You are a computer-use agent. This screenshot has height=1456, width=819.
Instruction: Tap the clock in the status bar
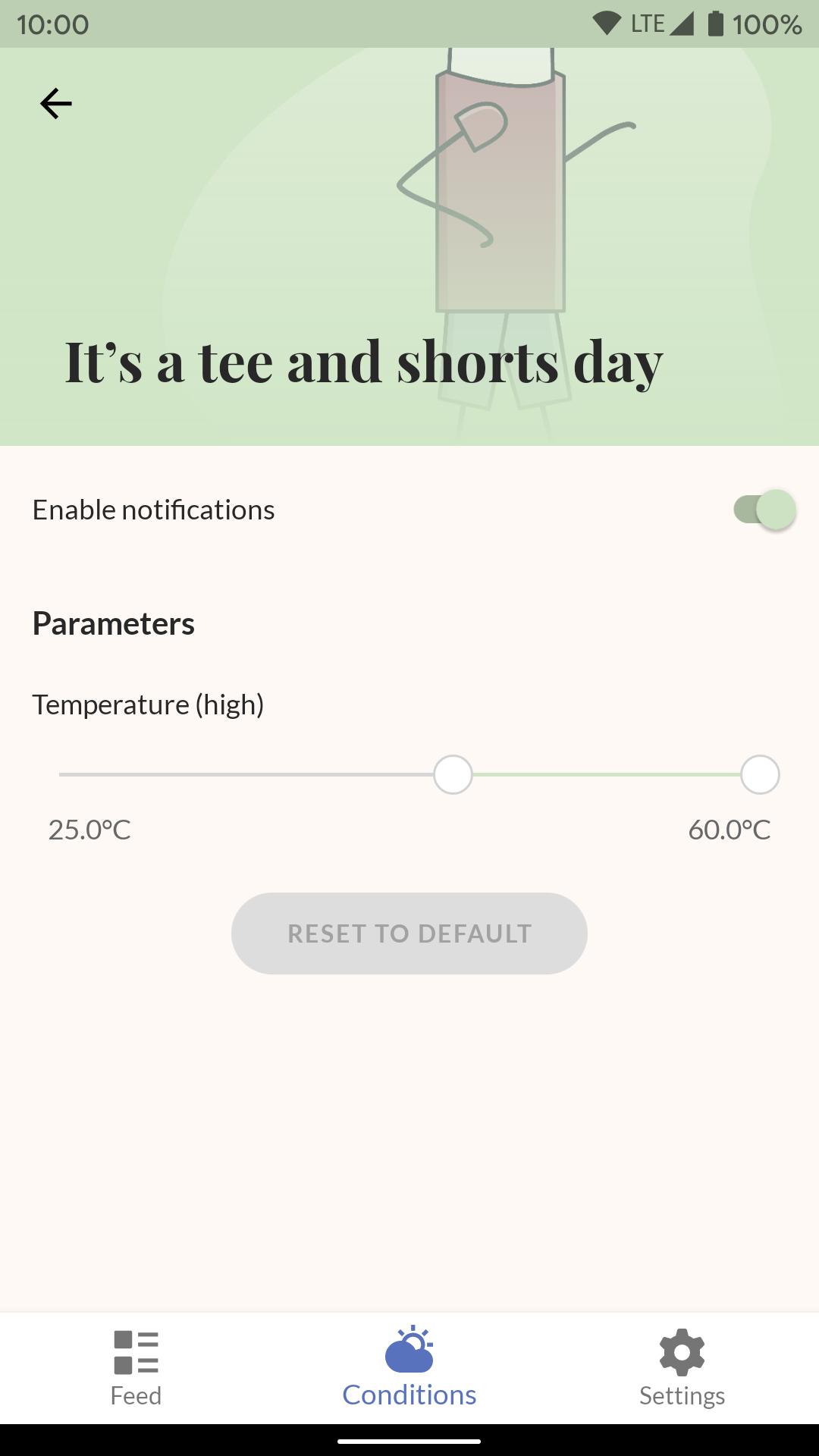tap(53, 23)
